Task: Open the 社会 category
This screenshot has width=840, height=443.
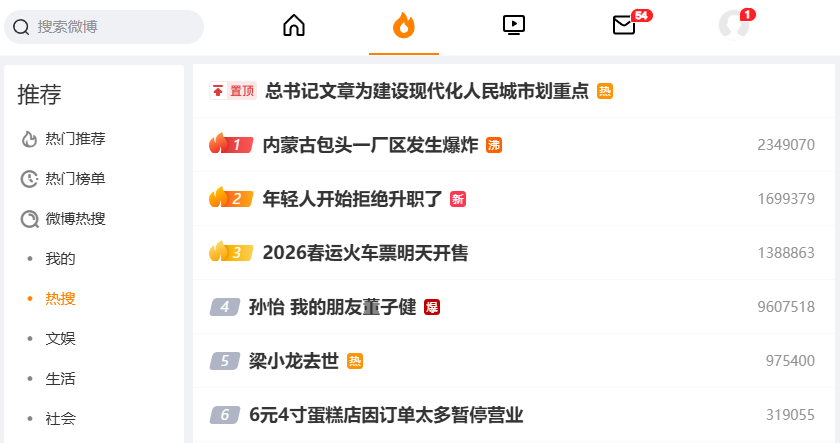Action: (x=60, y=419)
